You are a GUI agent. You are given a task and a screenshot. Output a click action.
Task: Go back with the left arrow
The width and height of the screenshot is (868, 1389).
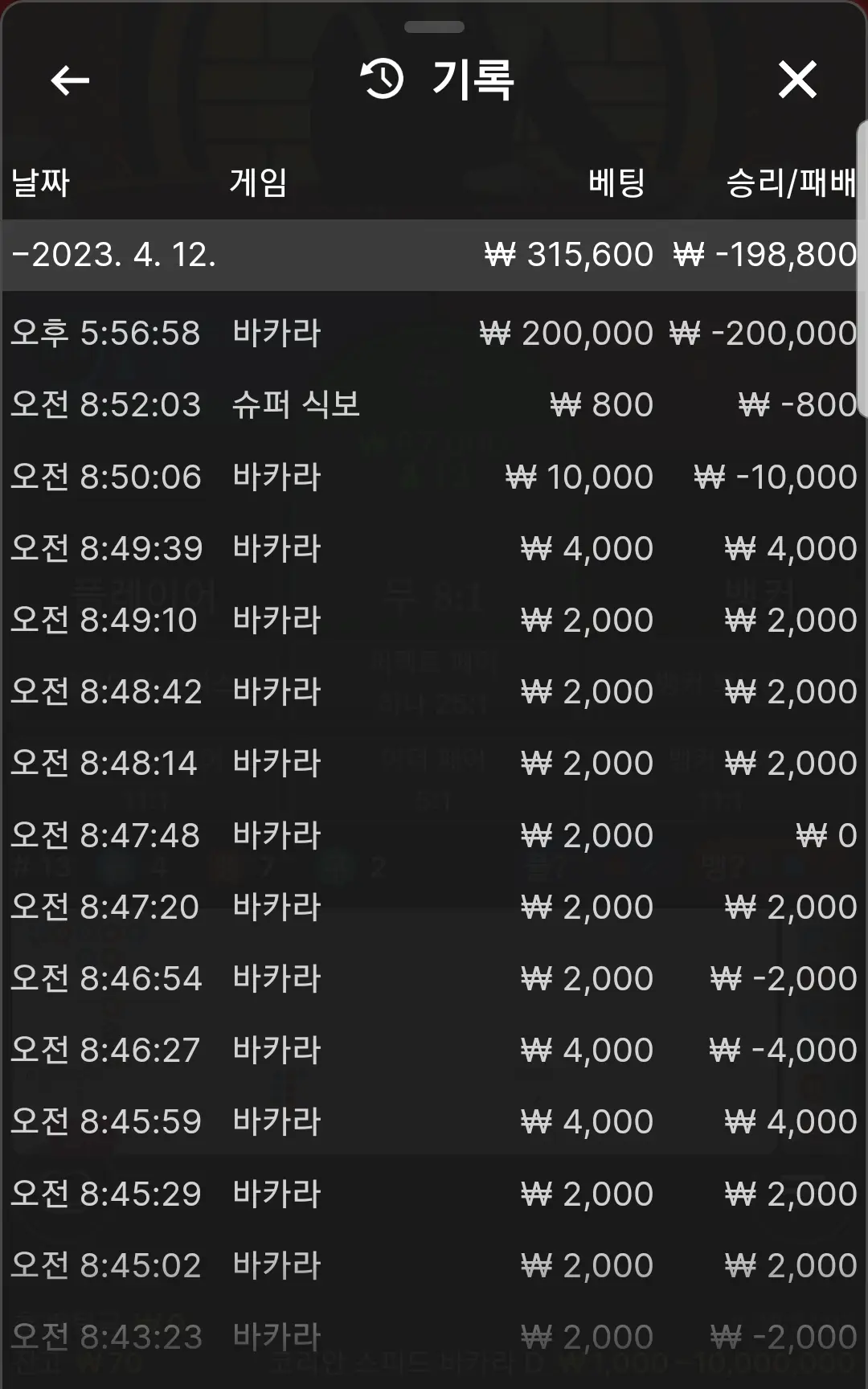(70, 80)
